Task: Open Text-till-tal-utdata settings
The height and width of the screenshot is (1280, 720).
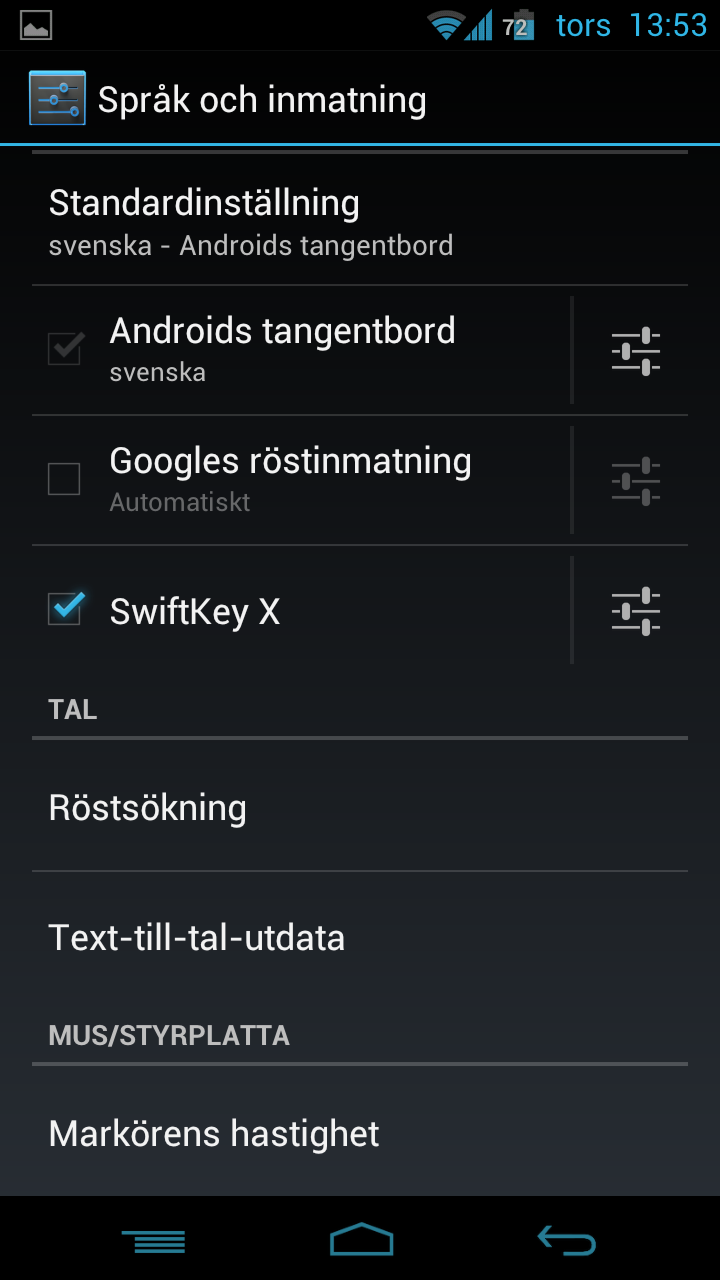Action: click(x=360, y=938)
